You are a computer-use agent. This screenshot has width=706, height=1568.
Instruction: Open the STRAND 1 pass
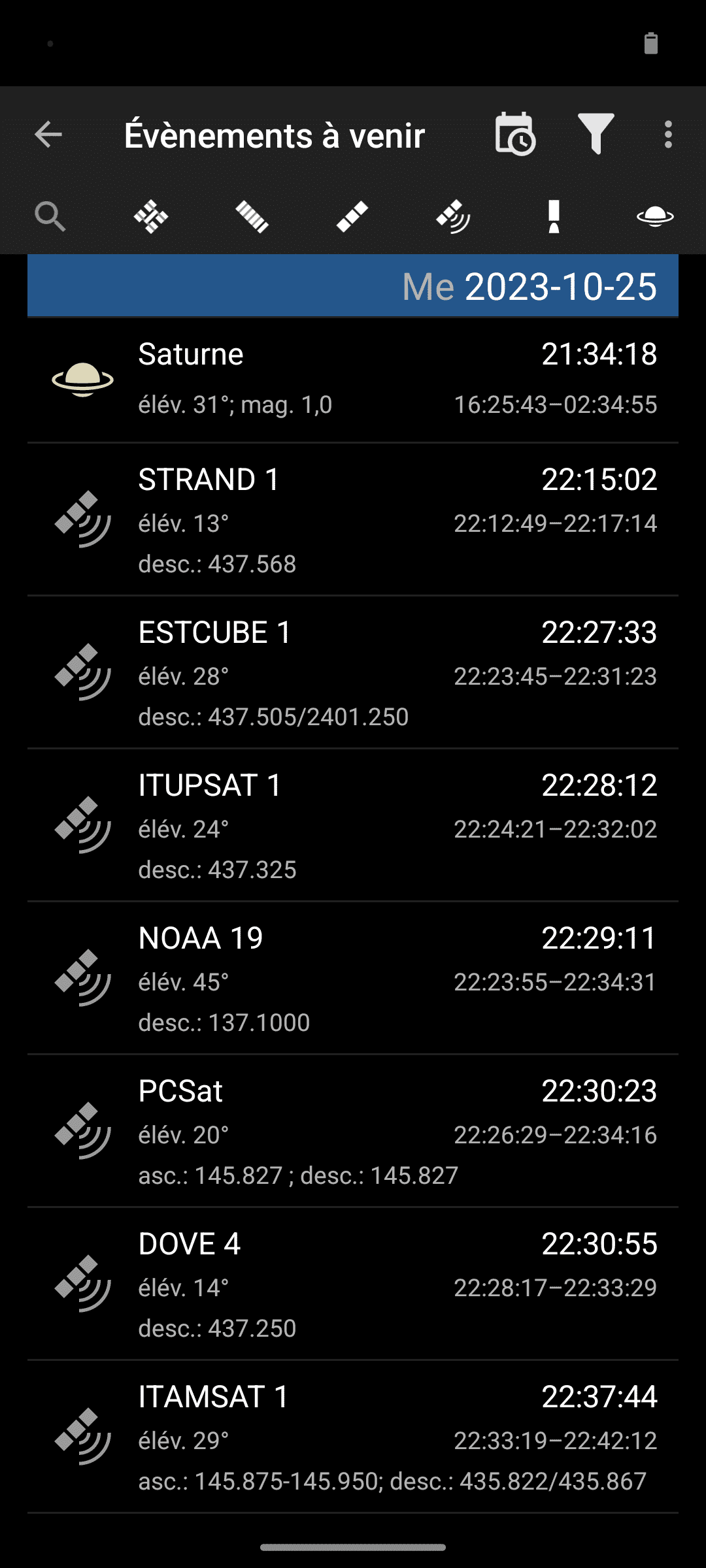353,519
